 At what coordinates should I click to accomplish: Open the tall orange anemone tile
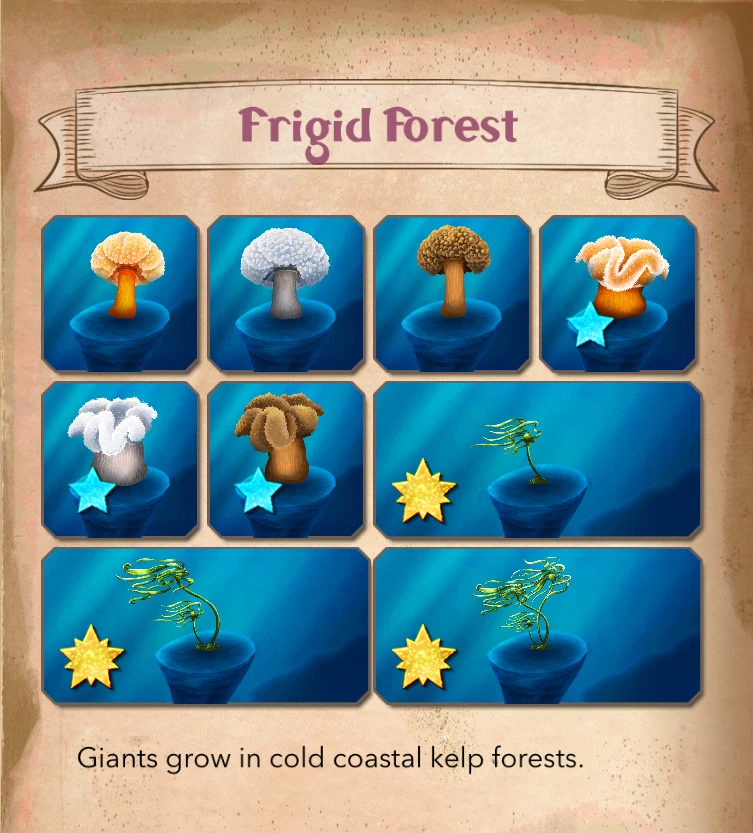click(120, 294)
